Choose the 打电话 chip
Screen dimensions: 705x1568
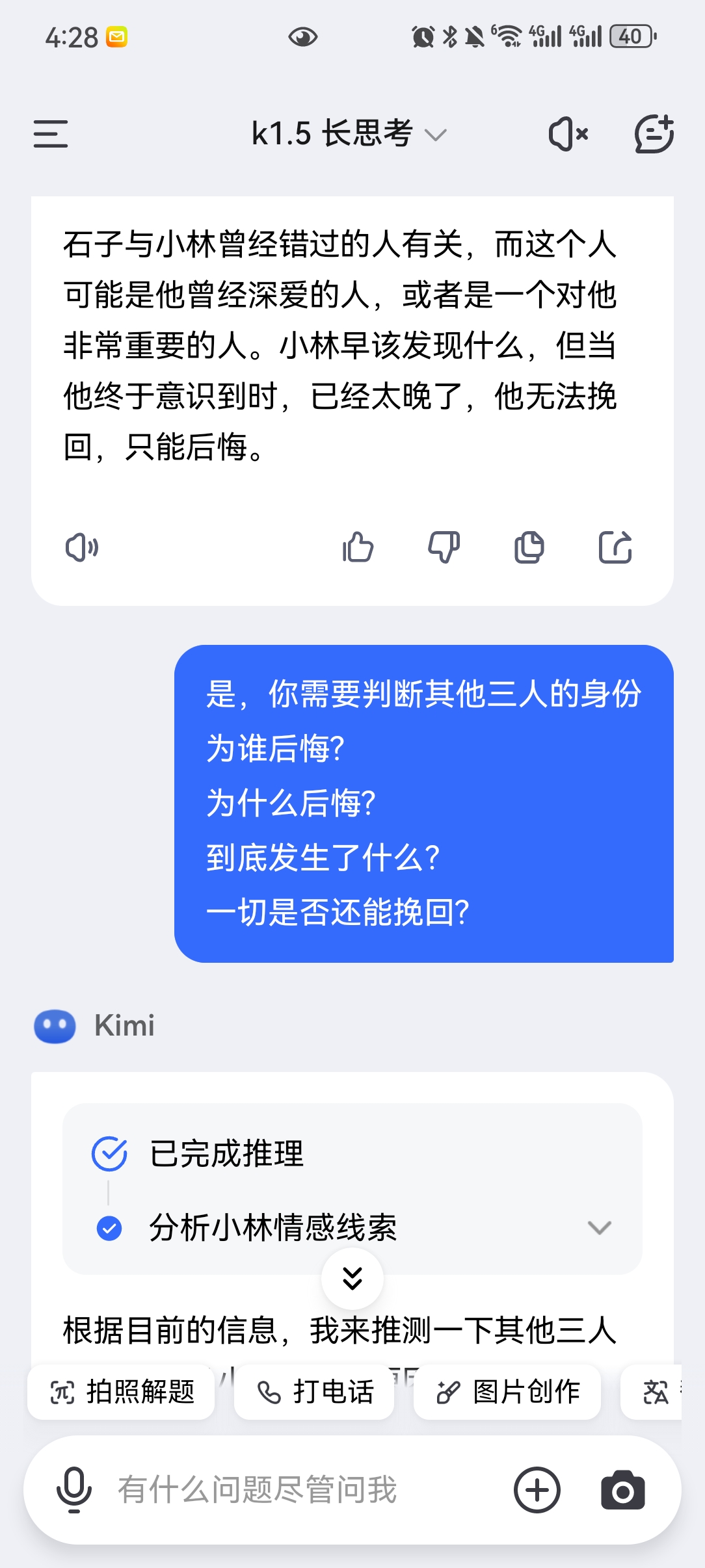pos(315,1392)
